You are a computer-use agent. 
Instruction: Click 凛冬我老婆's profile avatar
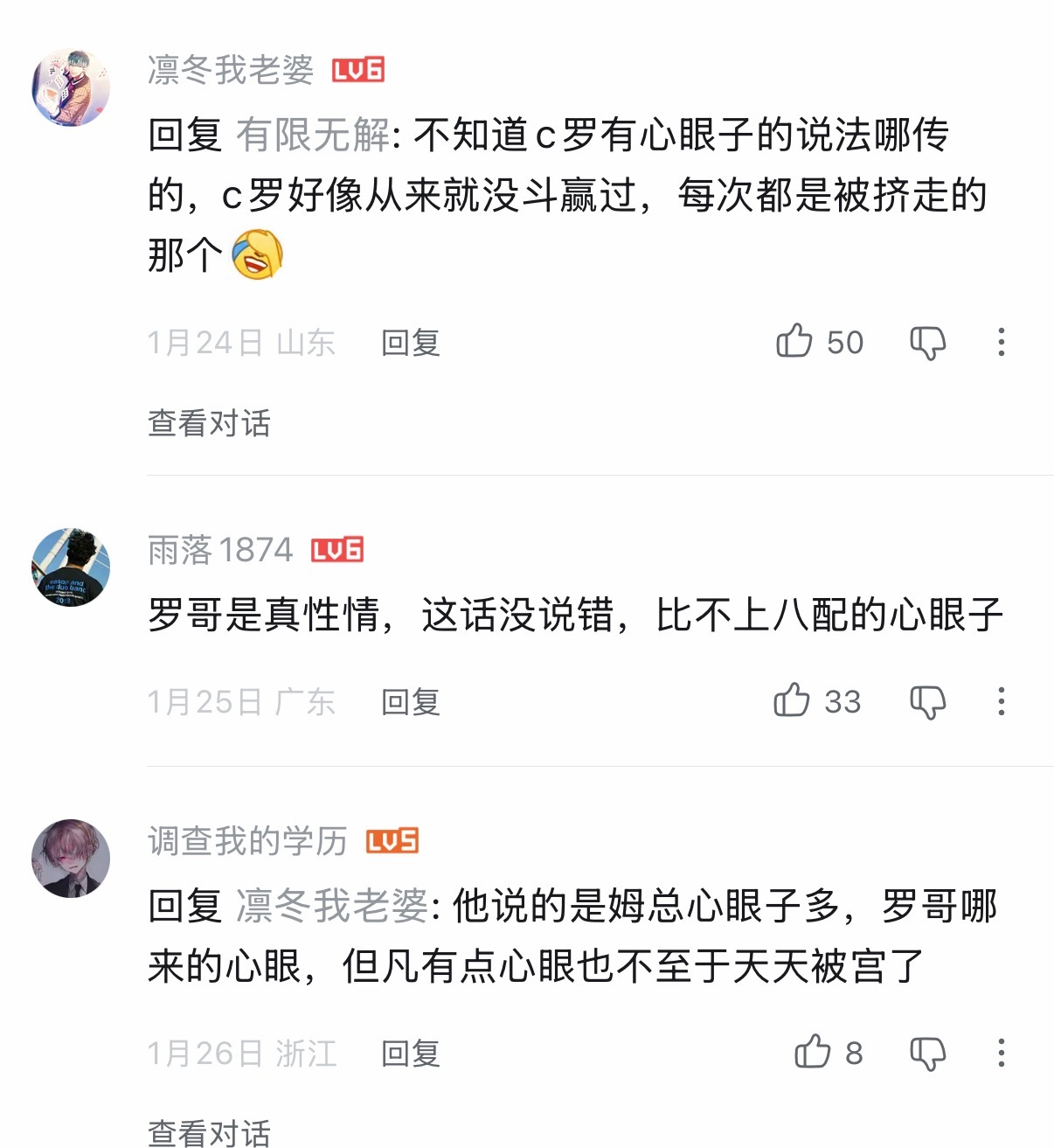pos(71,83)
